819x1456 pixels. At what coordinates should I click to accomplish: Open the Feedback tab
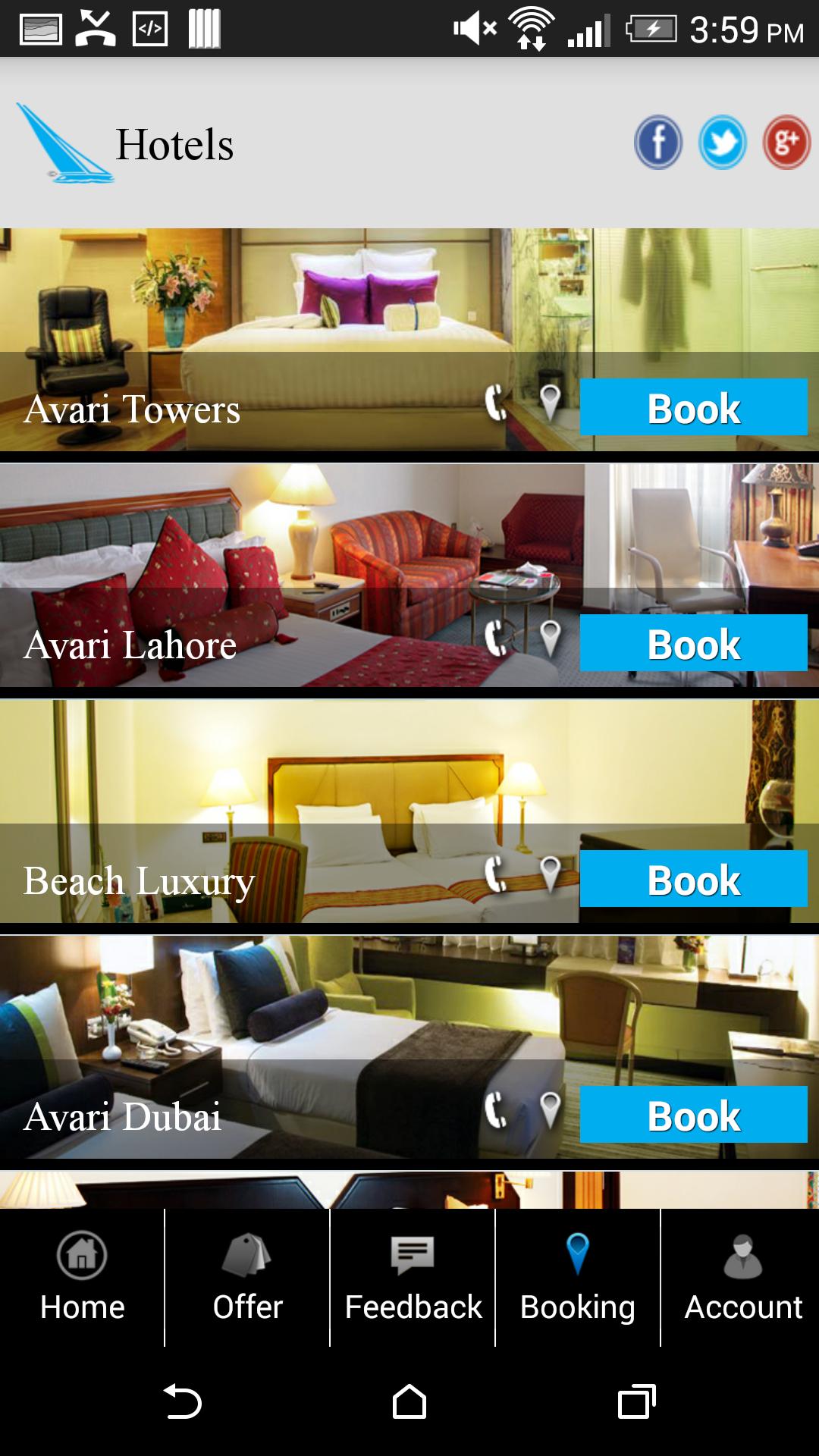click(413, 1277)
